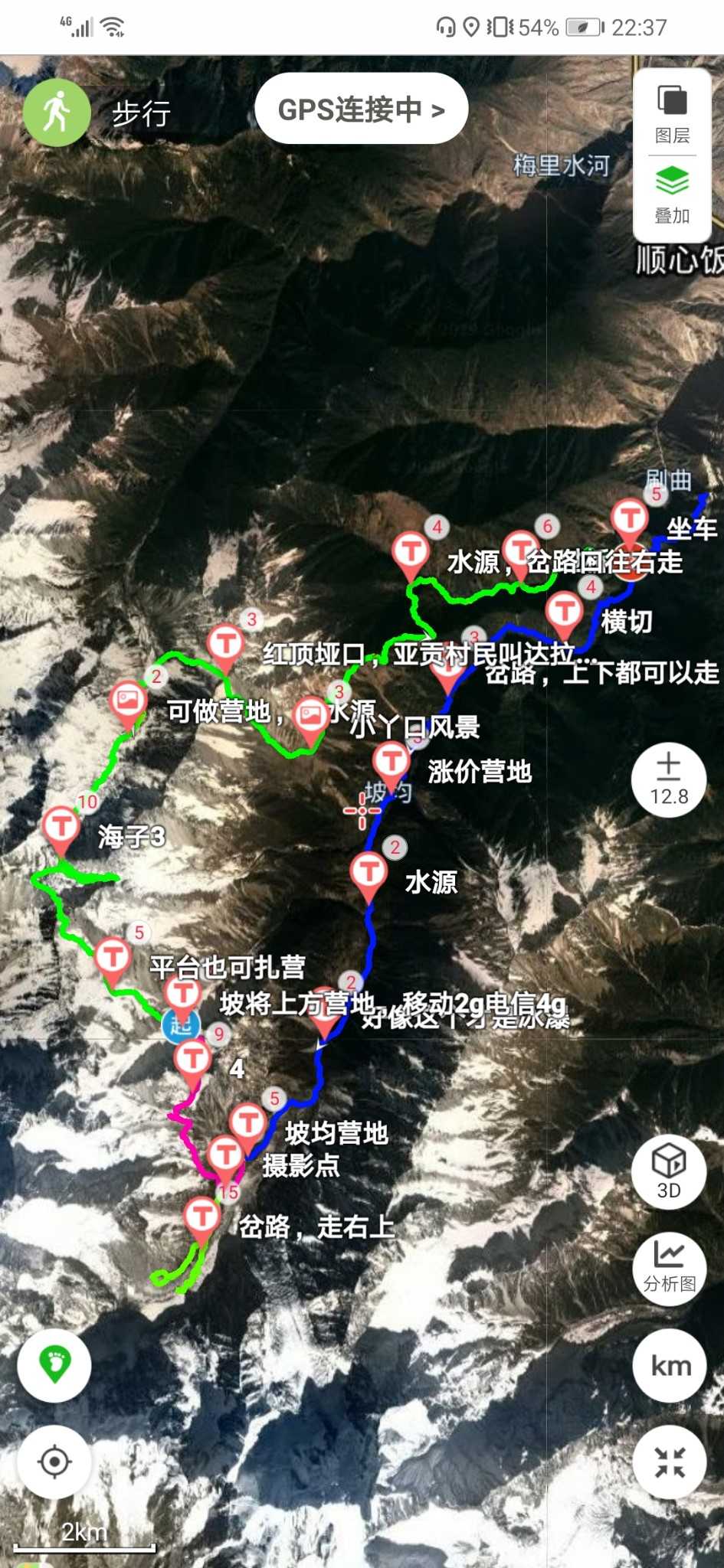Center the map on my location
This screenshot has width=724, height=1568.
54,1462
